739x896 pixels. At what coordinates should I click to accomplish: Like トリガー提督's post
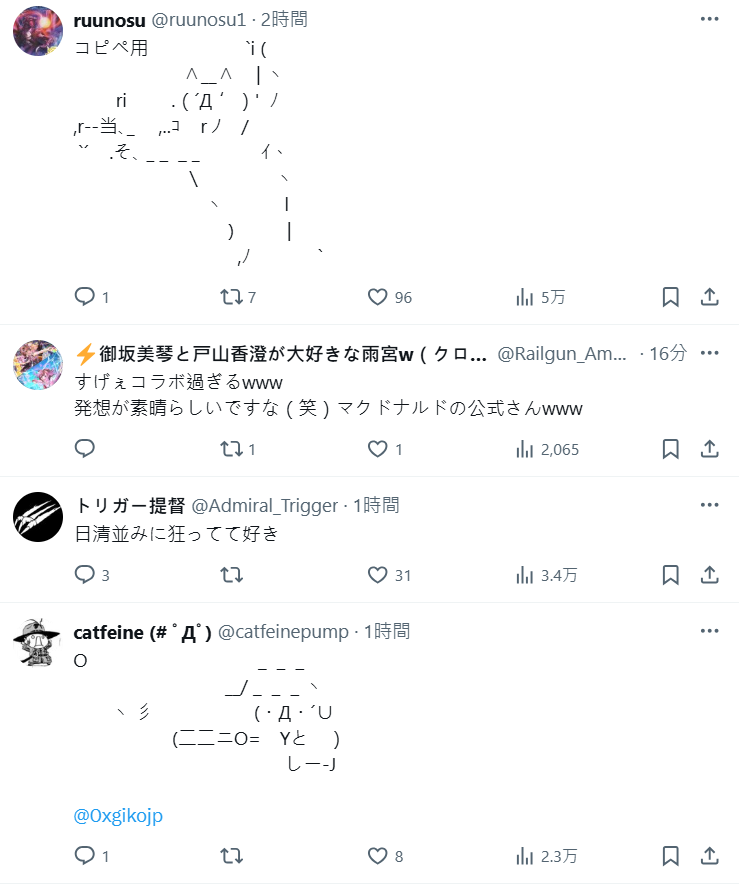(x=377, y=575)
